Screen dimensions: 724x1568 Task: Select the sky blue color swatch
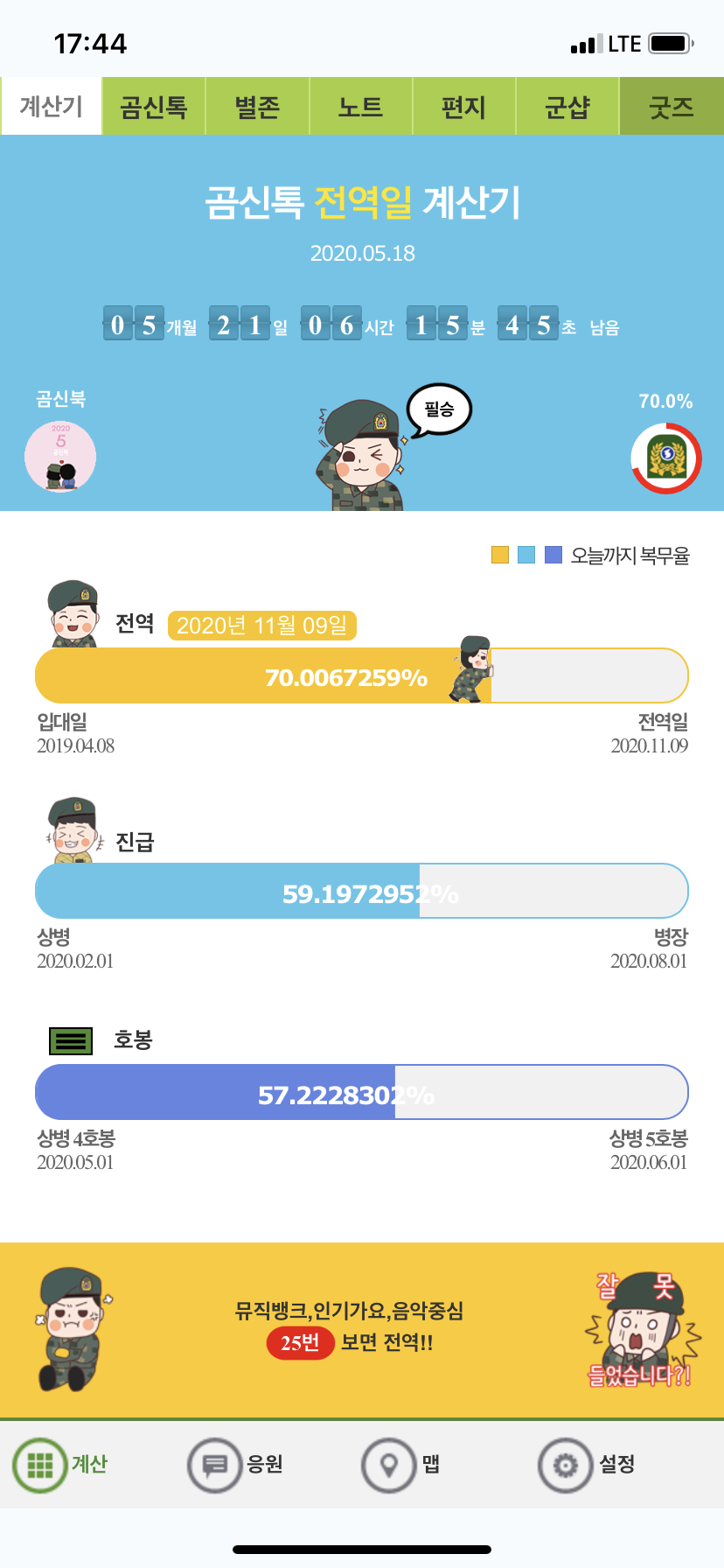click(526, 555)
